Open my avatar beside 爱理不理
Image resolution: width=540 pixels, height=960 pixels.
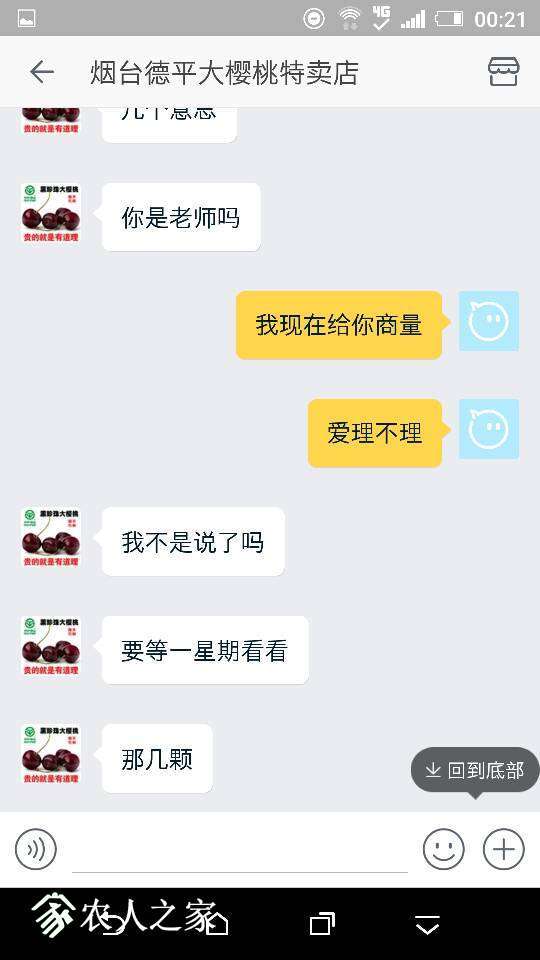489,429
